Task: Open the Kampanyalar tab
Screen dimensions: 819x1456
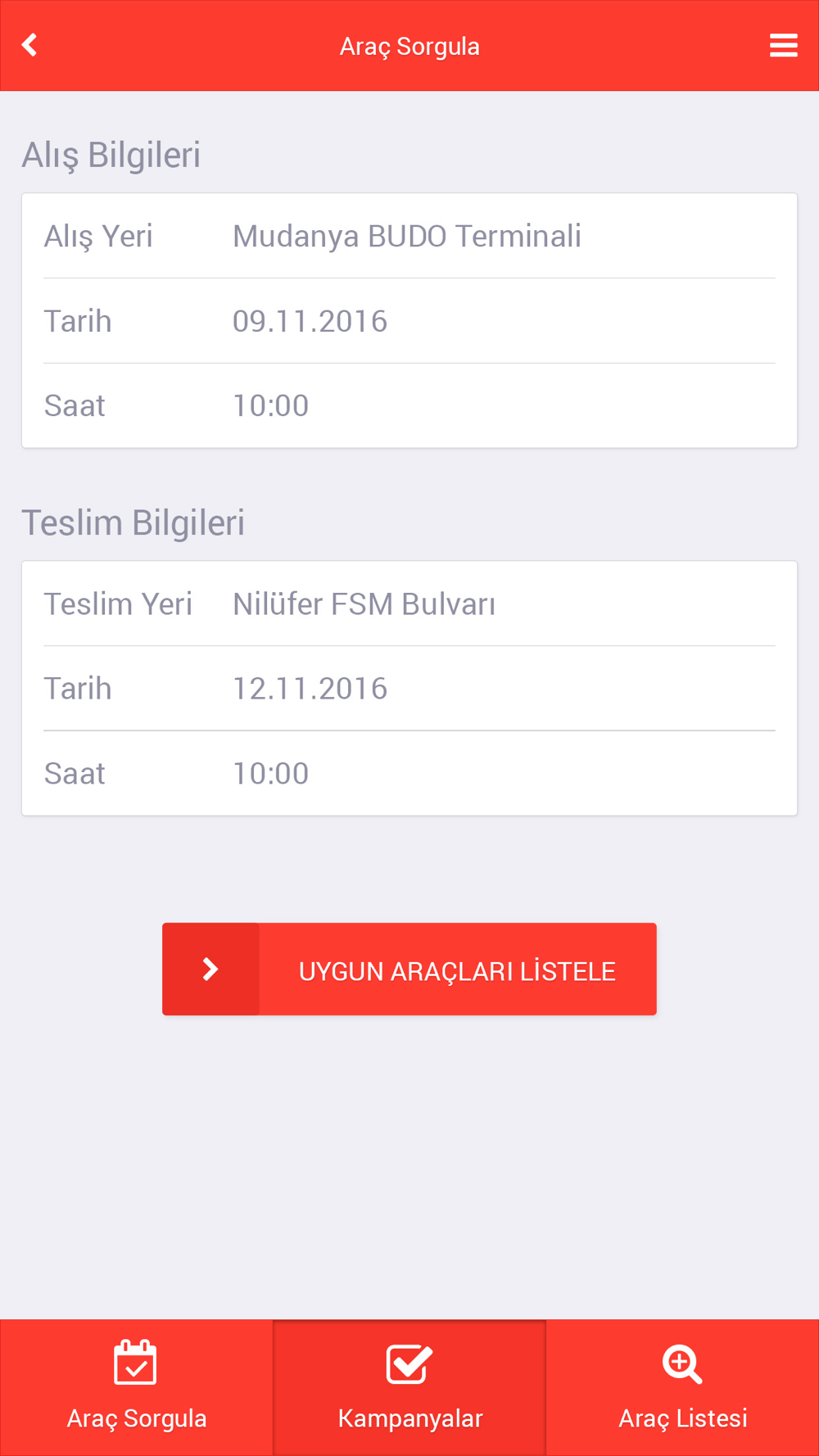Action: [409, 1387]
